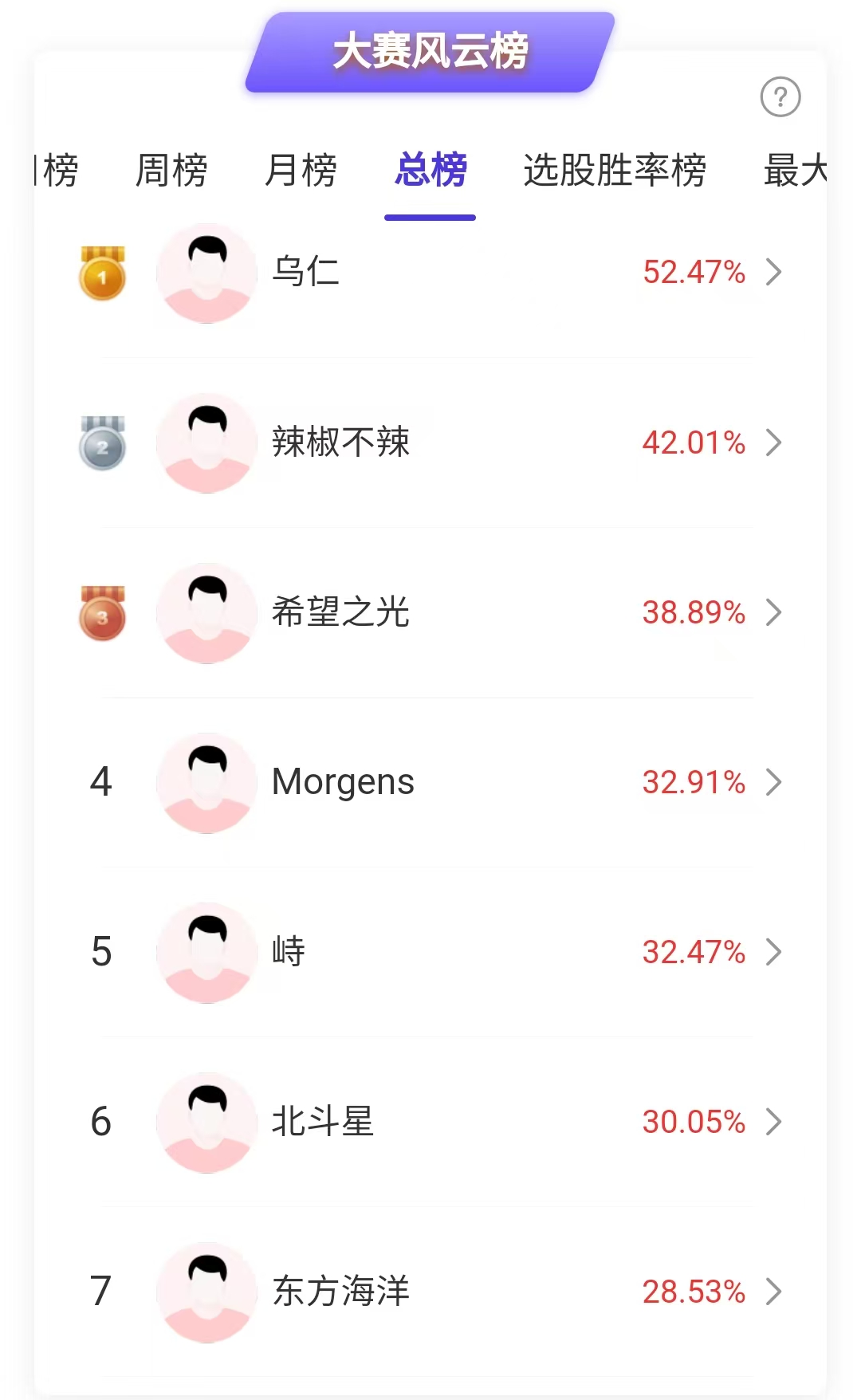Image resolution: width=861 pixels, height=1400 pixels.
Task: Switch to the 月榜 tab
Action: point(301,170)
